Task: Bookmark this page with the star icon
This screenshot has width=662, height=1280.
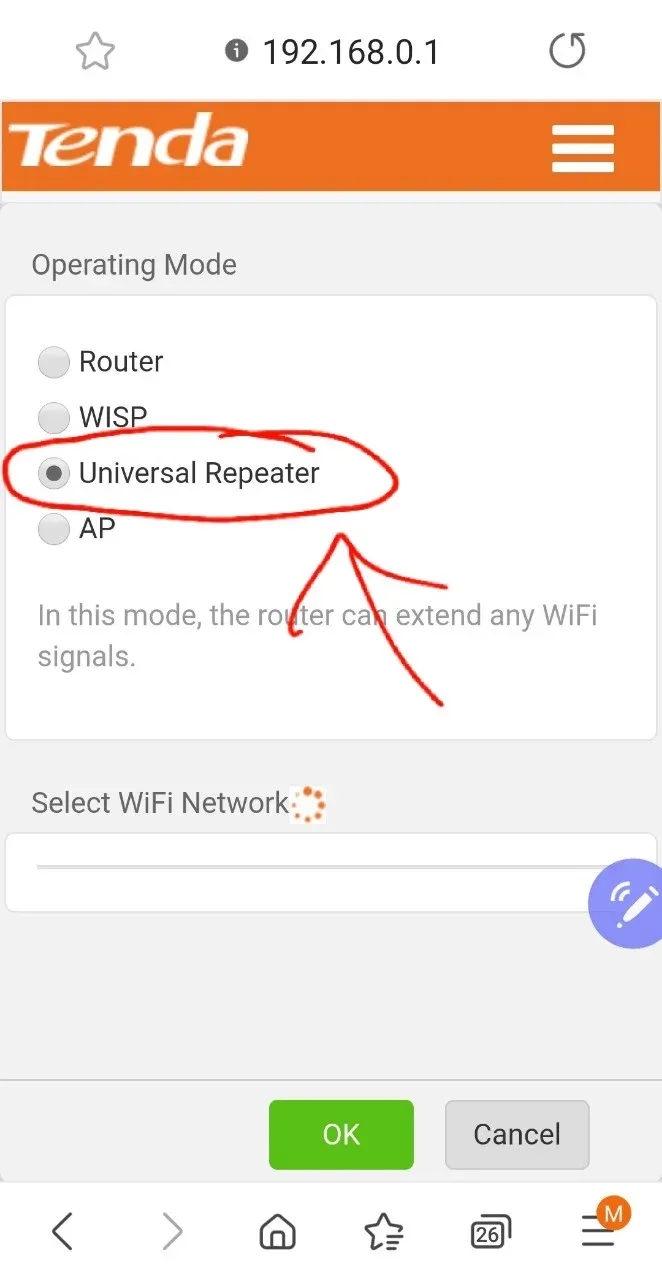Action: [96, 52]
